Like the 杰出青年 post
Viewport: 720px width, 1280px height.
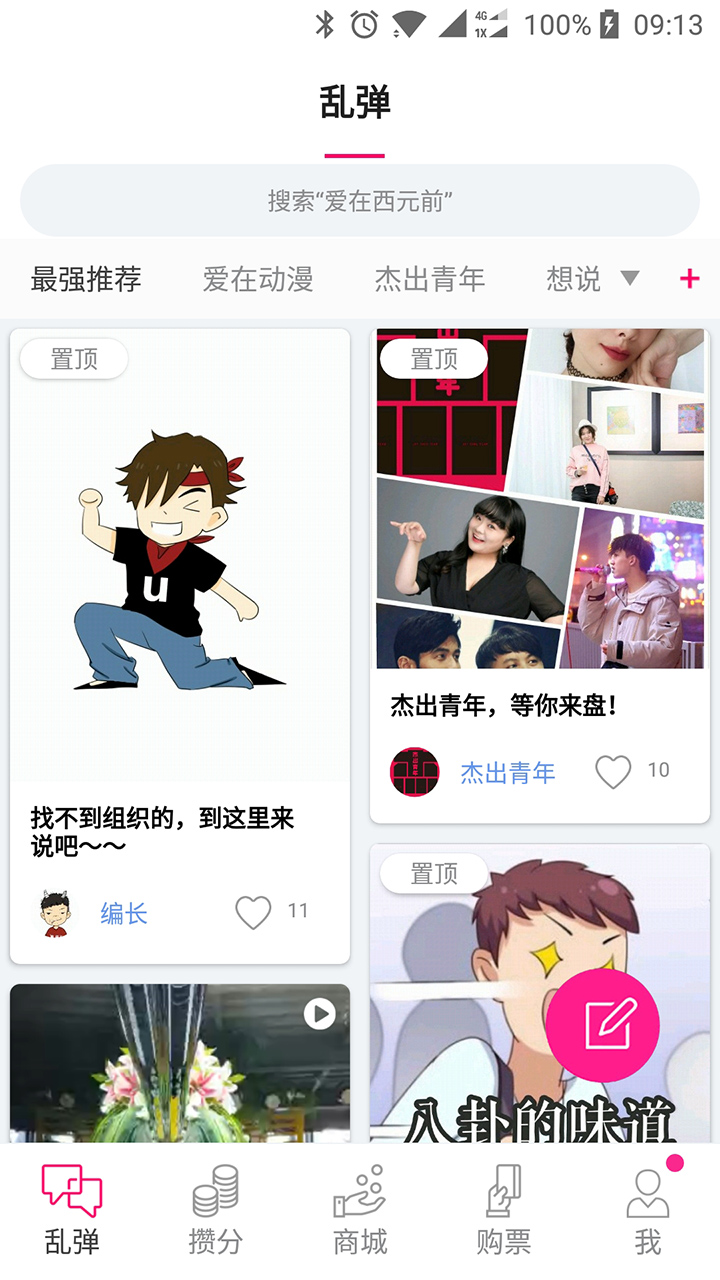(613, 772)
